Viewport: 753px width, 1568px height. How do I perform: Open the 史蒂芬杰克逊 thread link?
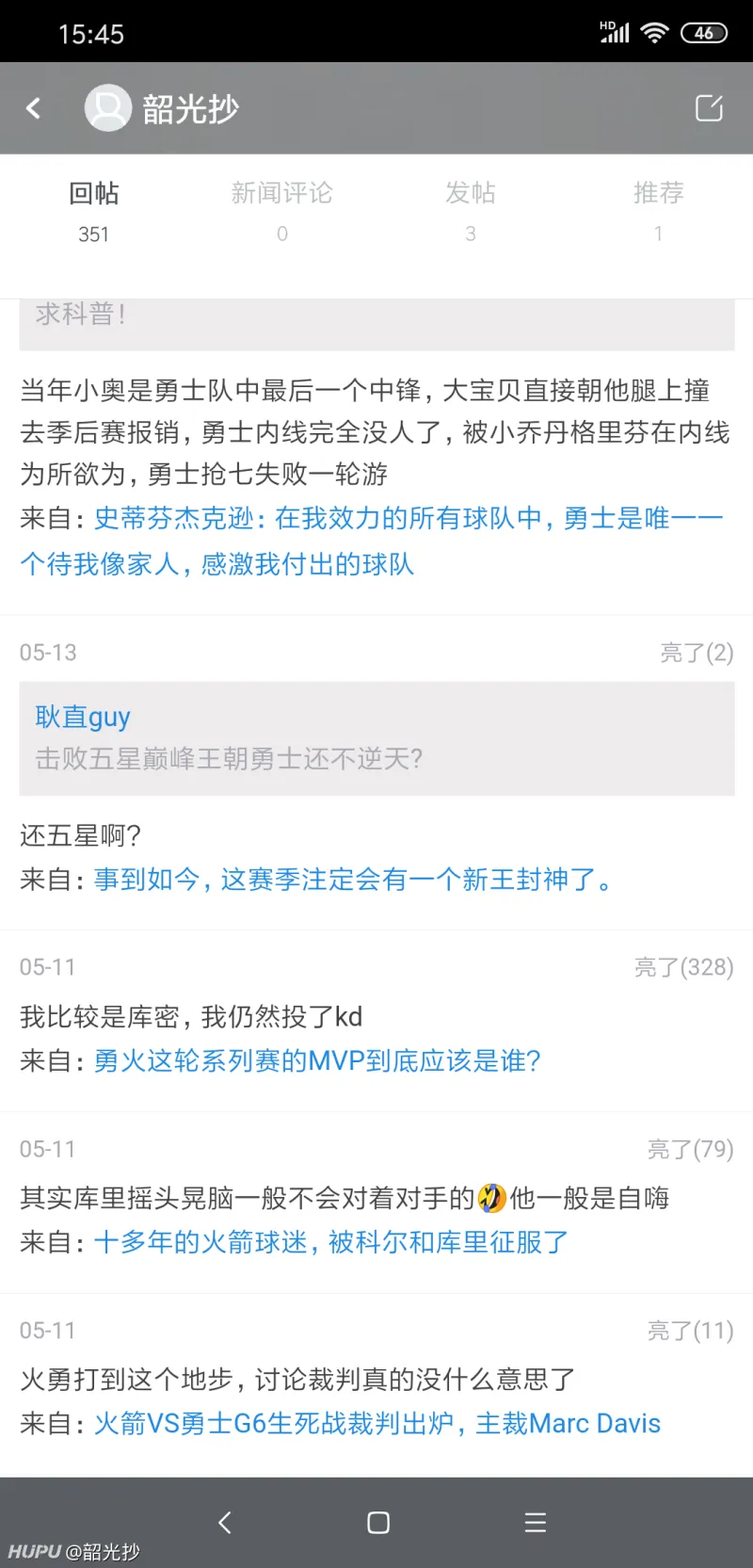[x=372, y=541]
